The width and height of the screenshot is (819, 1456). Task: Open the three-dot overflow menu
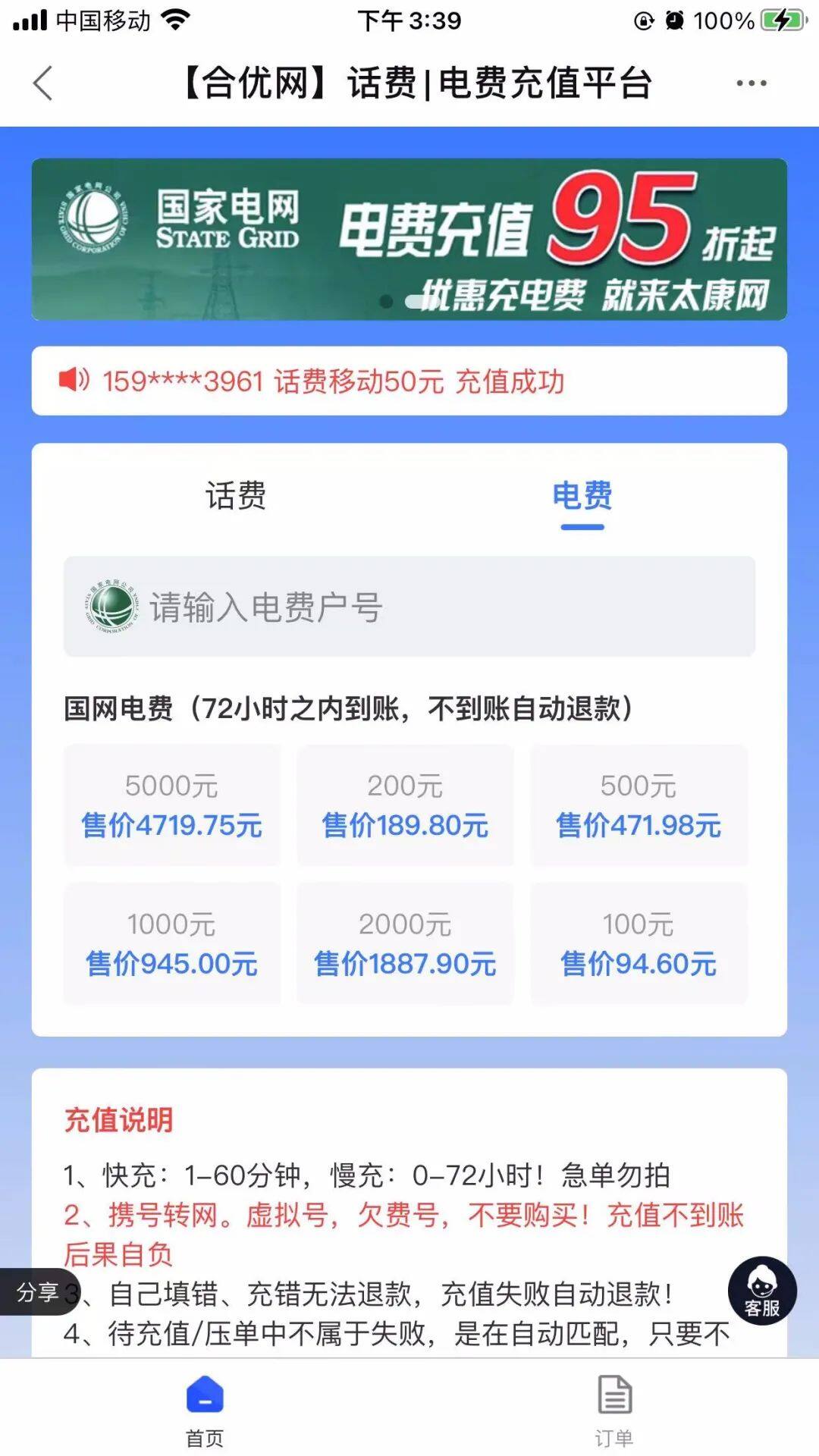[x=751, y=83]
